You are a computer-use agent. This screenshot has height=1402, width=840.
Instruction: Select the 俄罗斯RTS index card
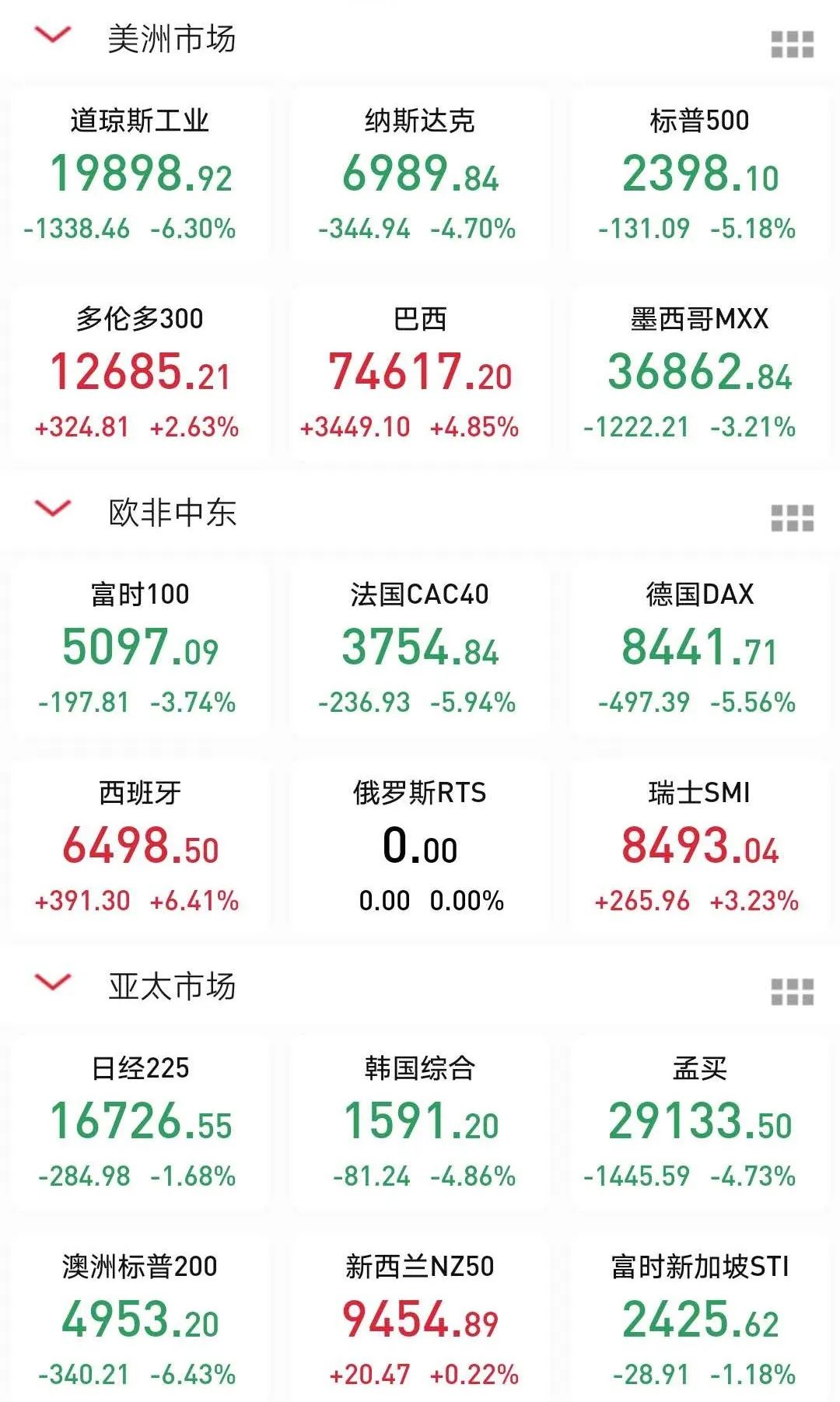pos(420,846)
